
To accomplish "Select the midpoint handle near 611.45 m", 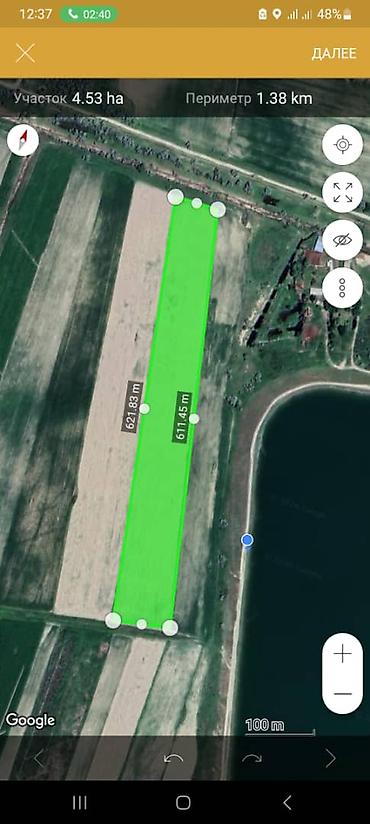I will [194, 418].
